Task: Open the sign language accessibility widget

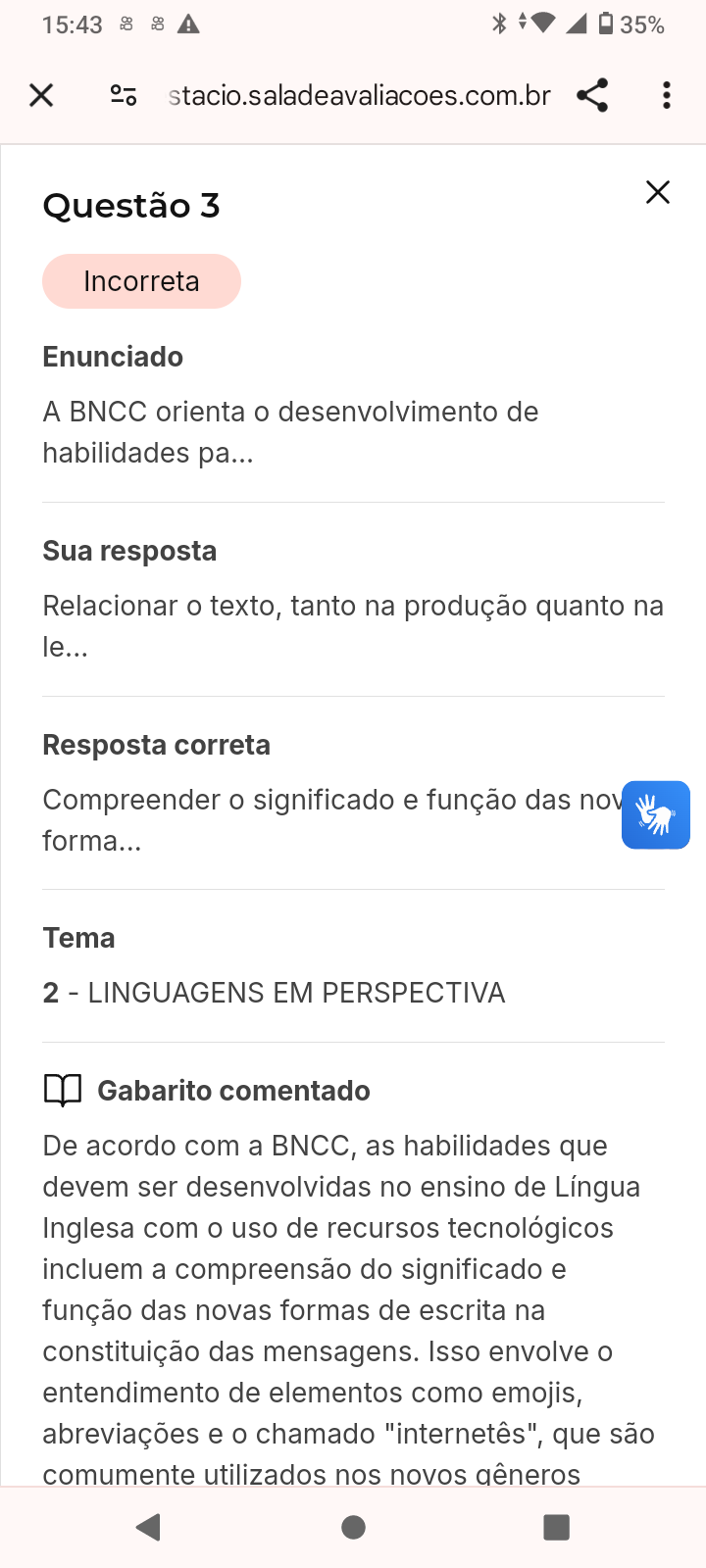Action: [655, 814]
